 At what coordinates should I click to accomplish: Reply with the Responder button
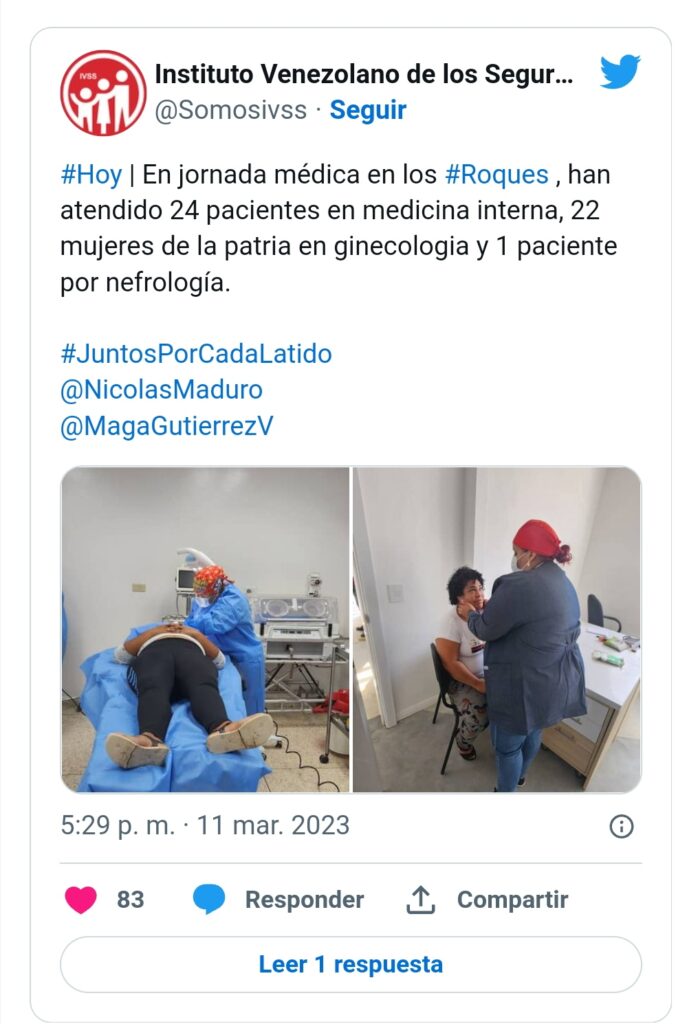pos(279,899)
